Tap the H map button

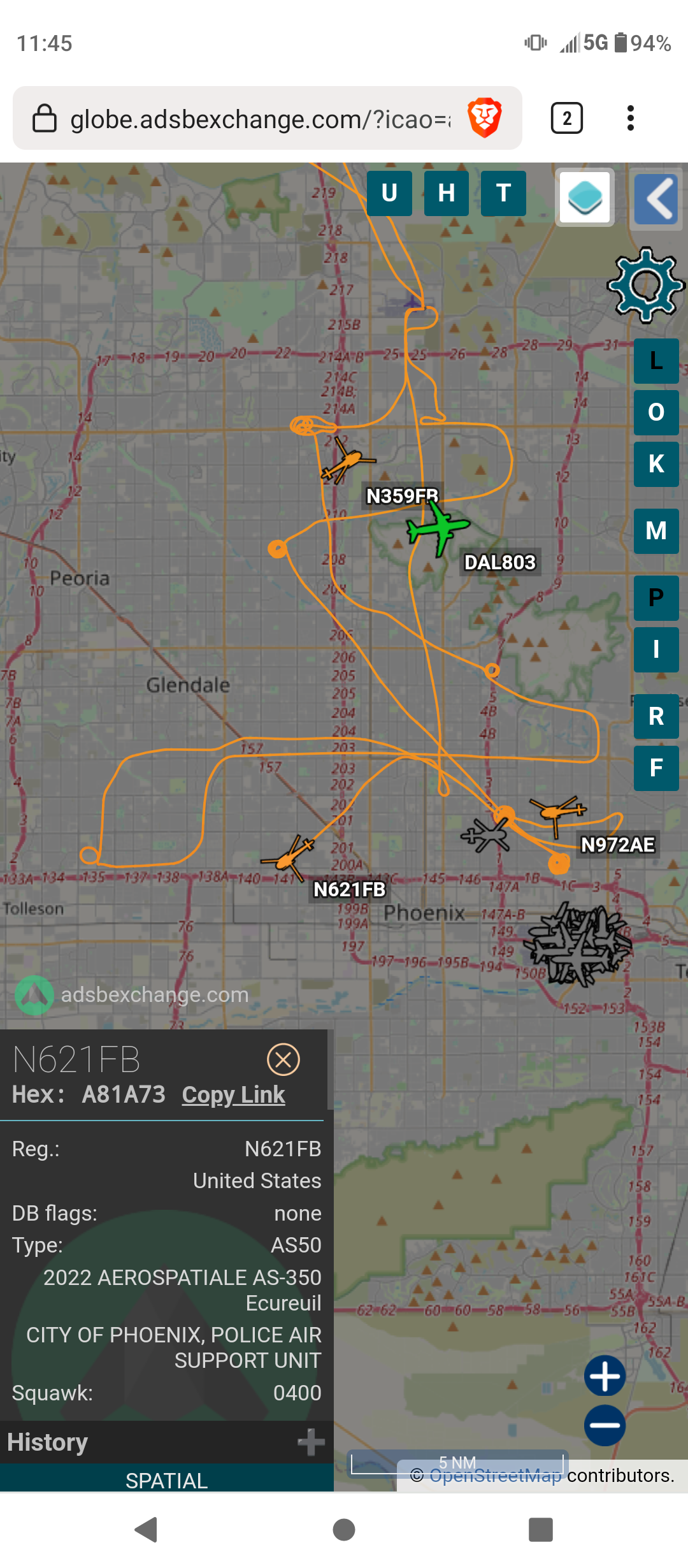click(x=447, y=193)
